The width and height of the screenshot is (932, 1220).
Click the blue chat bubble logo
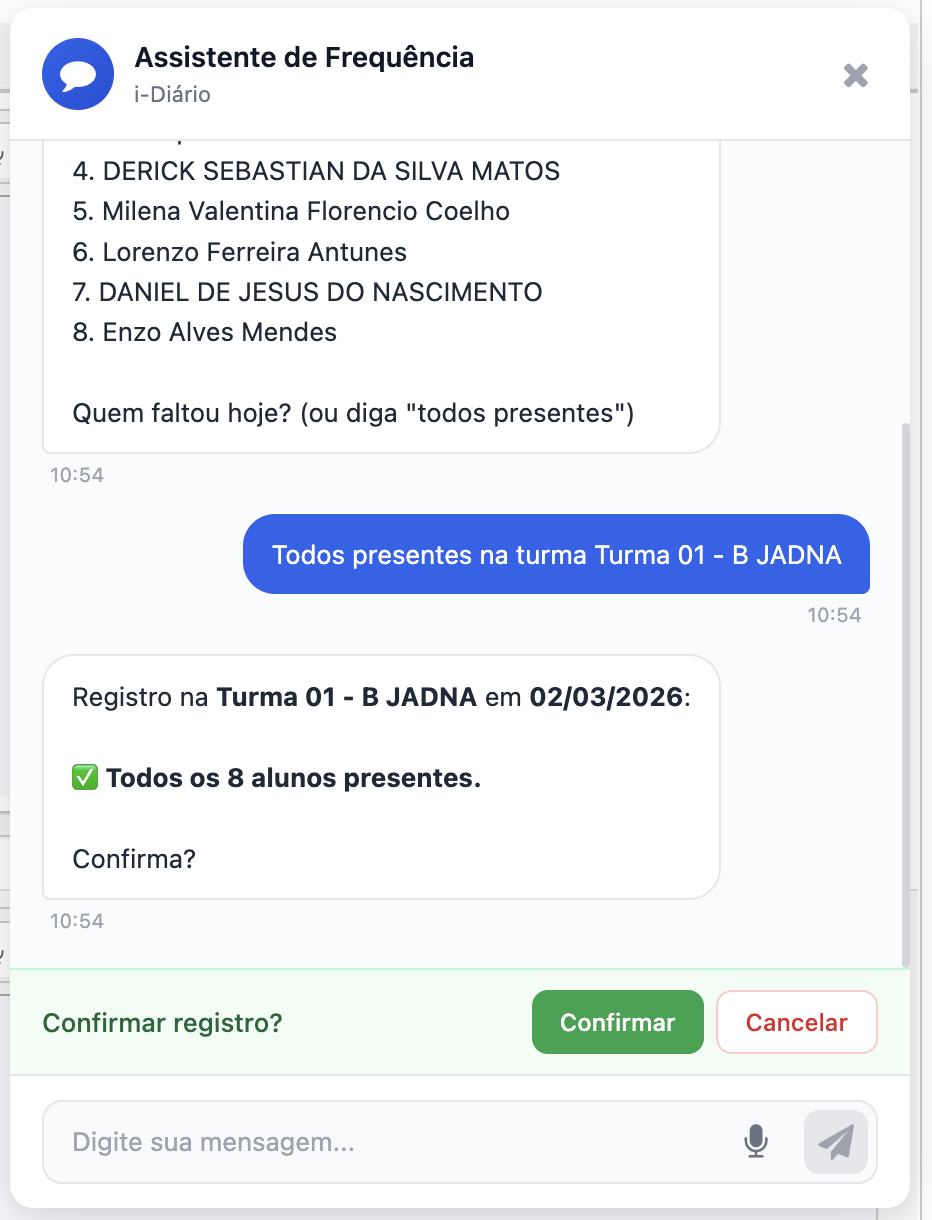[78, 74]
